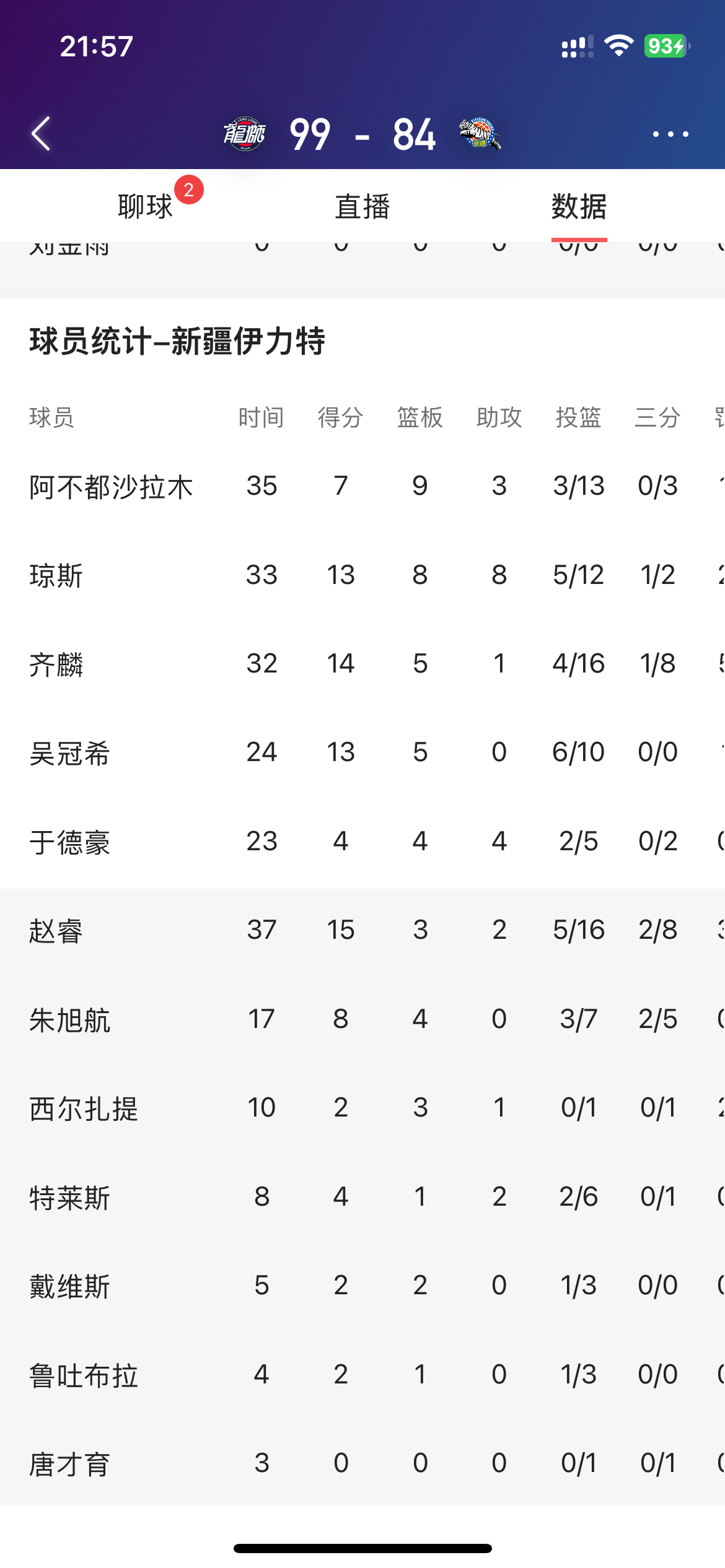Switch to the 聊球 tab
Viewport: 725px width, 1568px height.
[x=145, y=206]
